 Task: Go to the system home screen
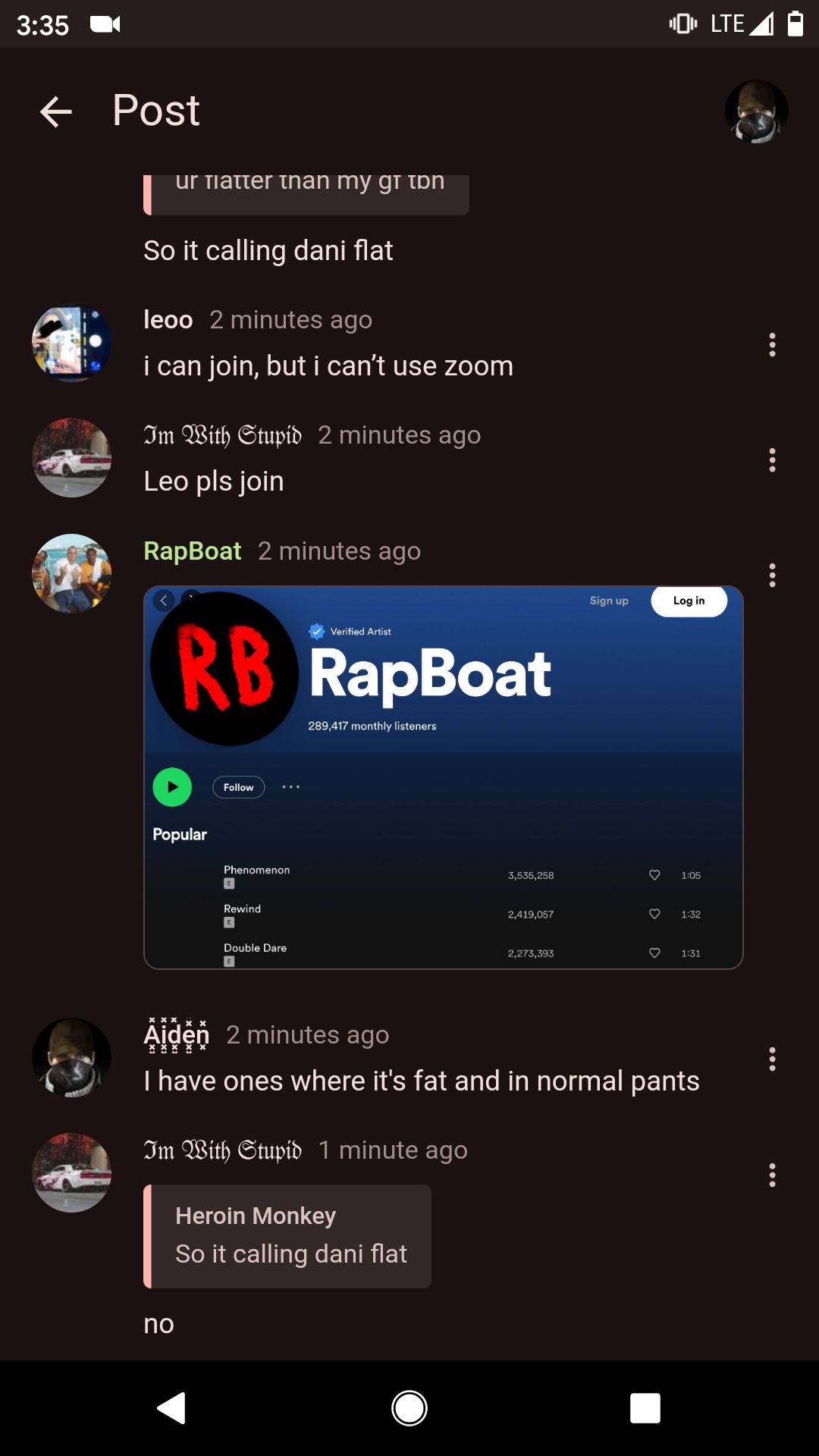(409, 1408)
